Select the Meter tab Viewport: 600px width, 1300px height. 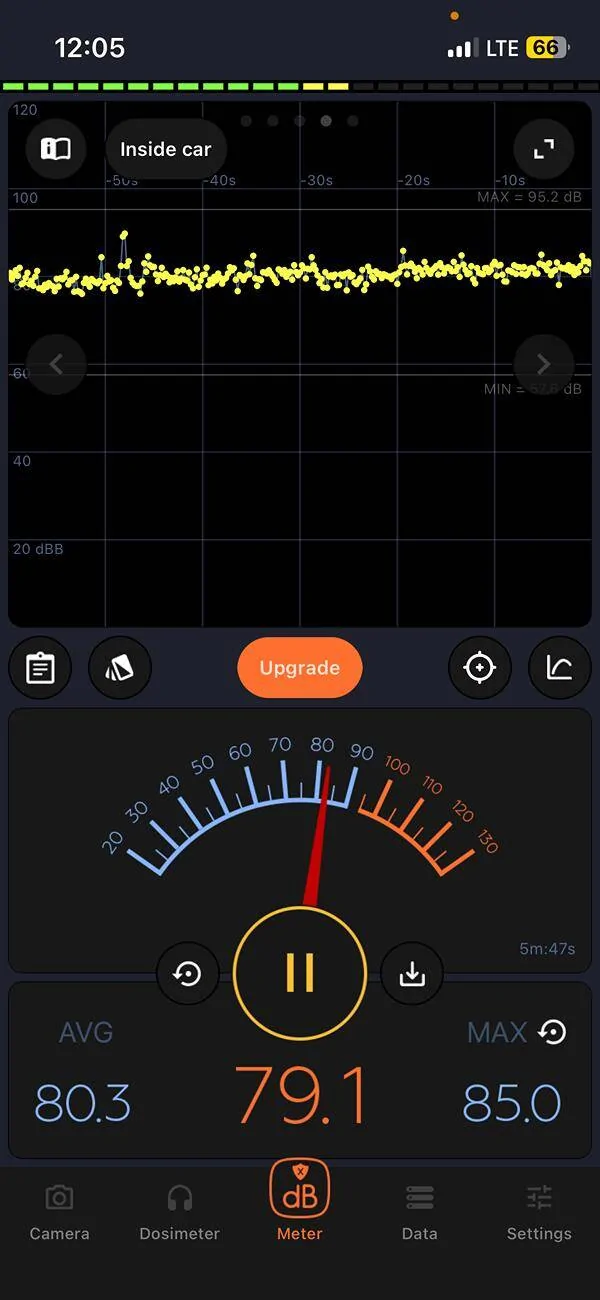tap(300, 1205)
